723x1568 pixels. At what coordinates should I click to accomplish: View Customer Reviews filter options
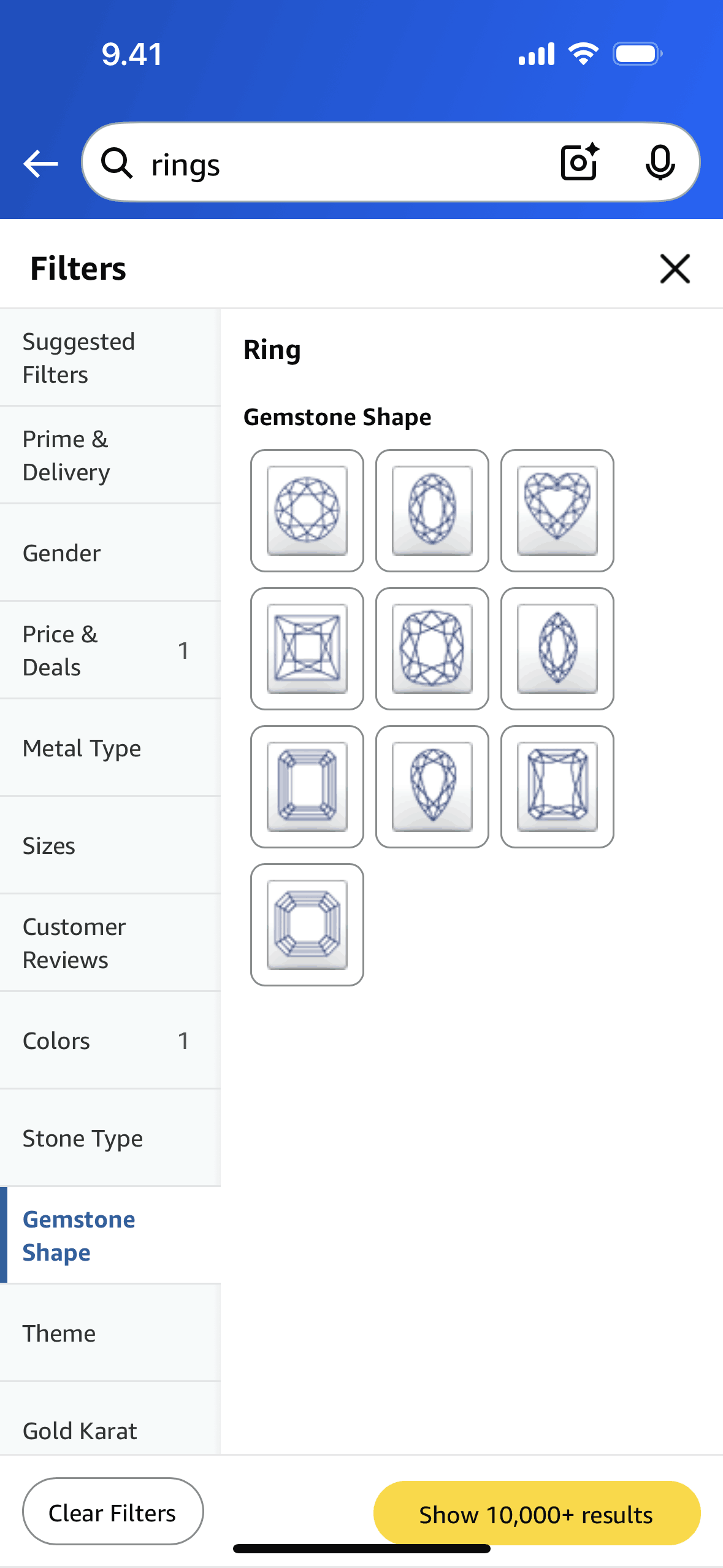point(110,943)
